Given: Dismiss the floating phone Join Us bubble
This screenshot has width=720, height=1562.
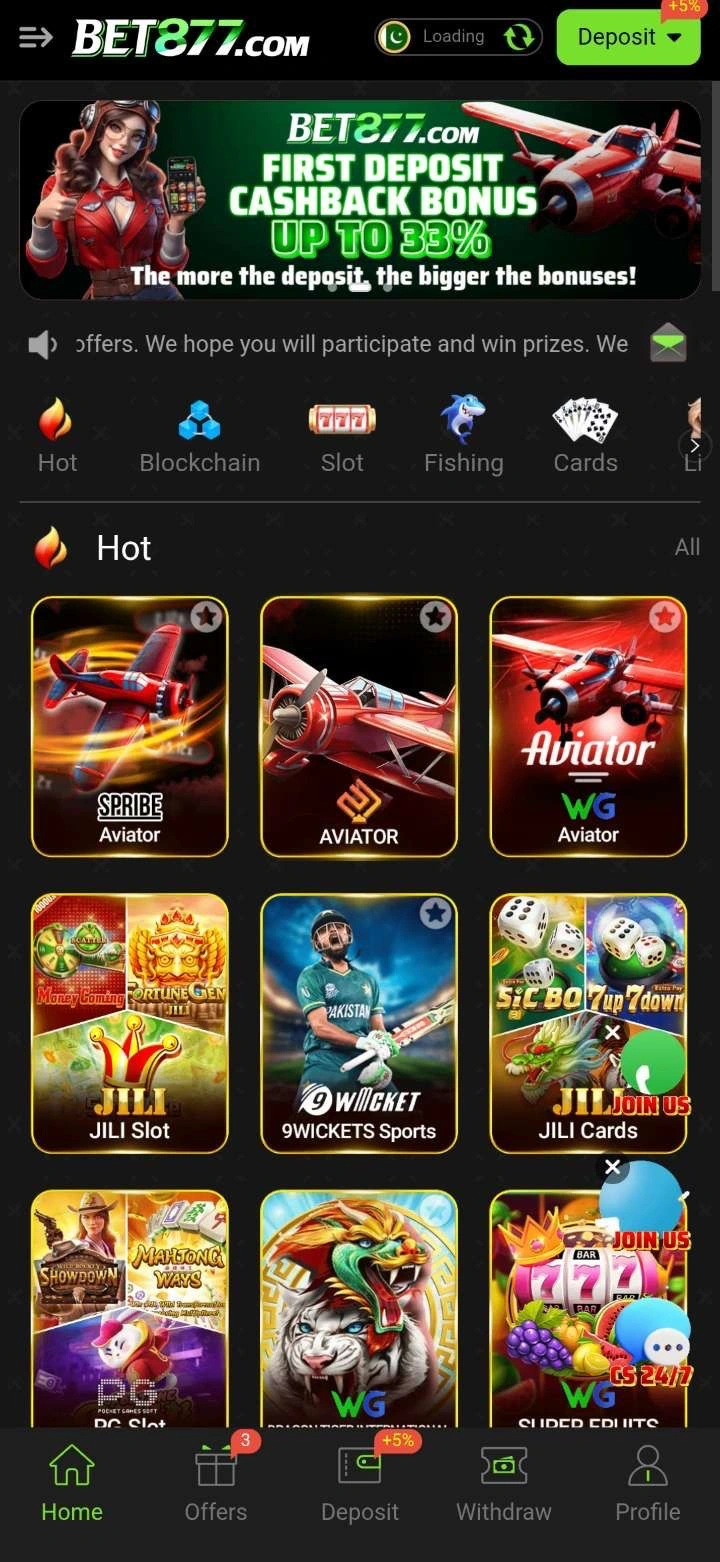Looking at the screenshot, I should point(613,1032).
